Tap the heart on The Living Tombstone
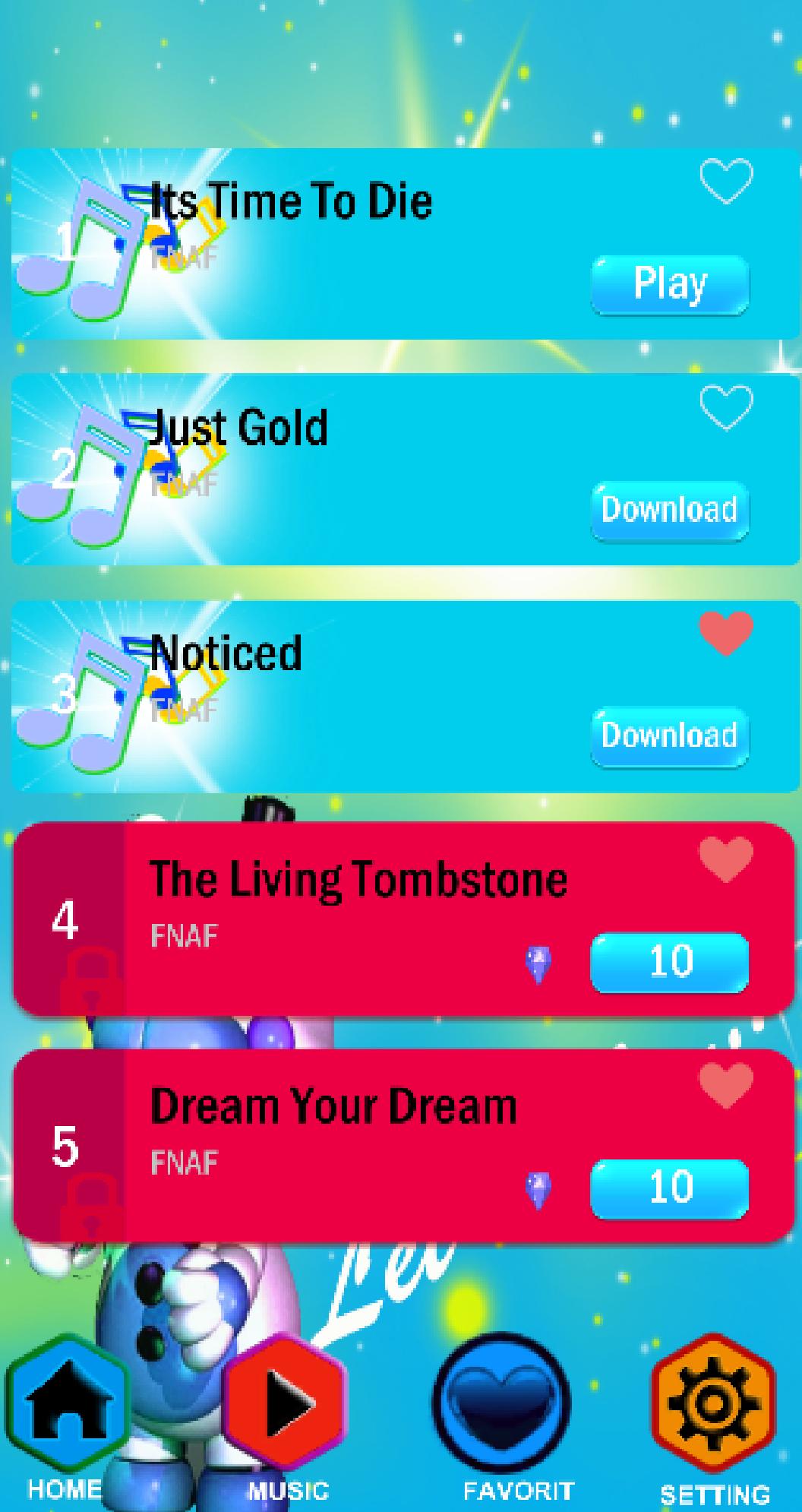The height and width of the screenshot is (1512, 802). click(726, 859)
